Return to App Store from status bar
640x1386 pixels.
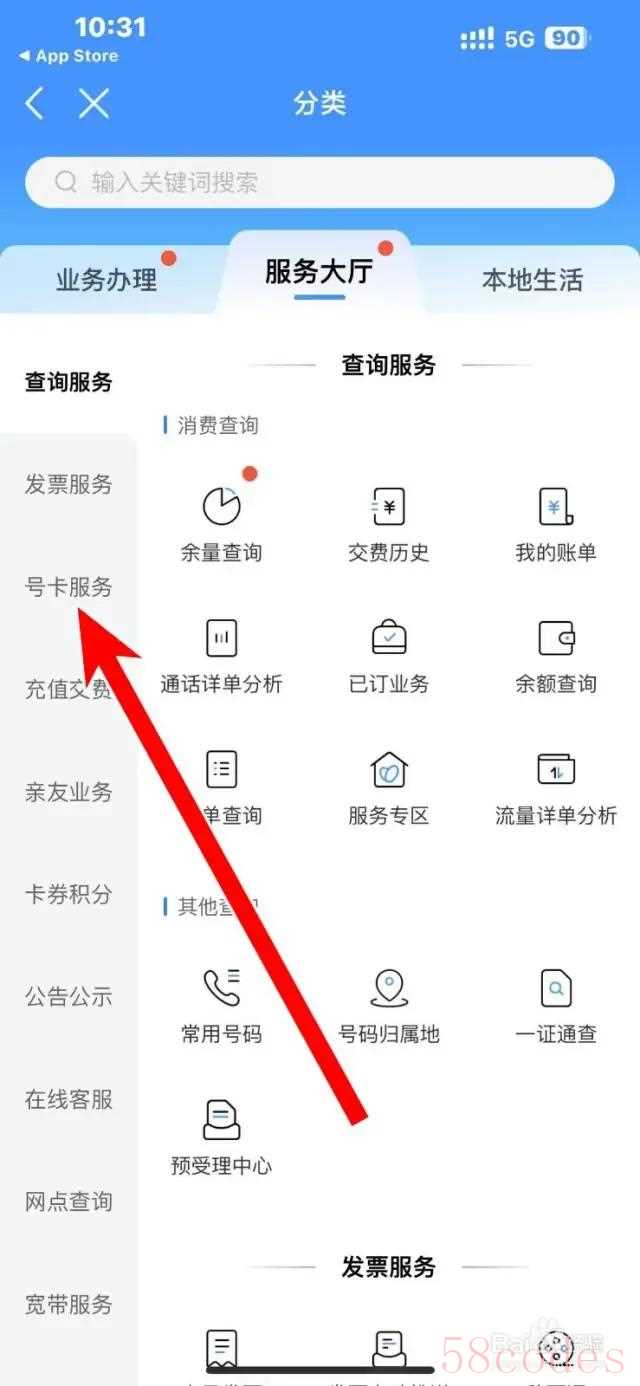68,56
